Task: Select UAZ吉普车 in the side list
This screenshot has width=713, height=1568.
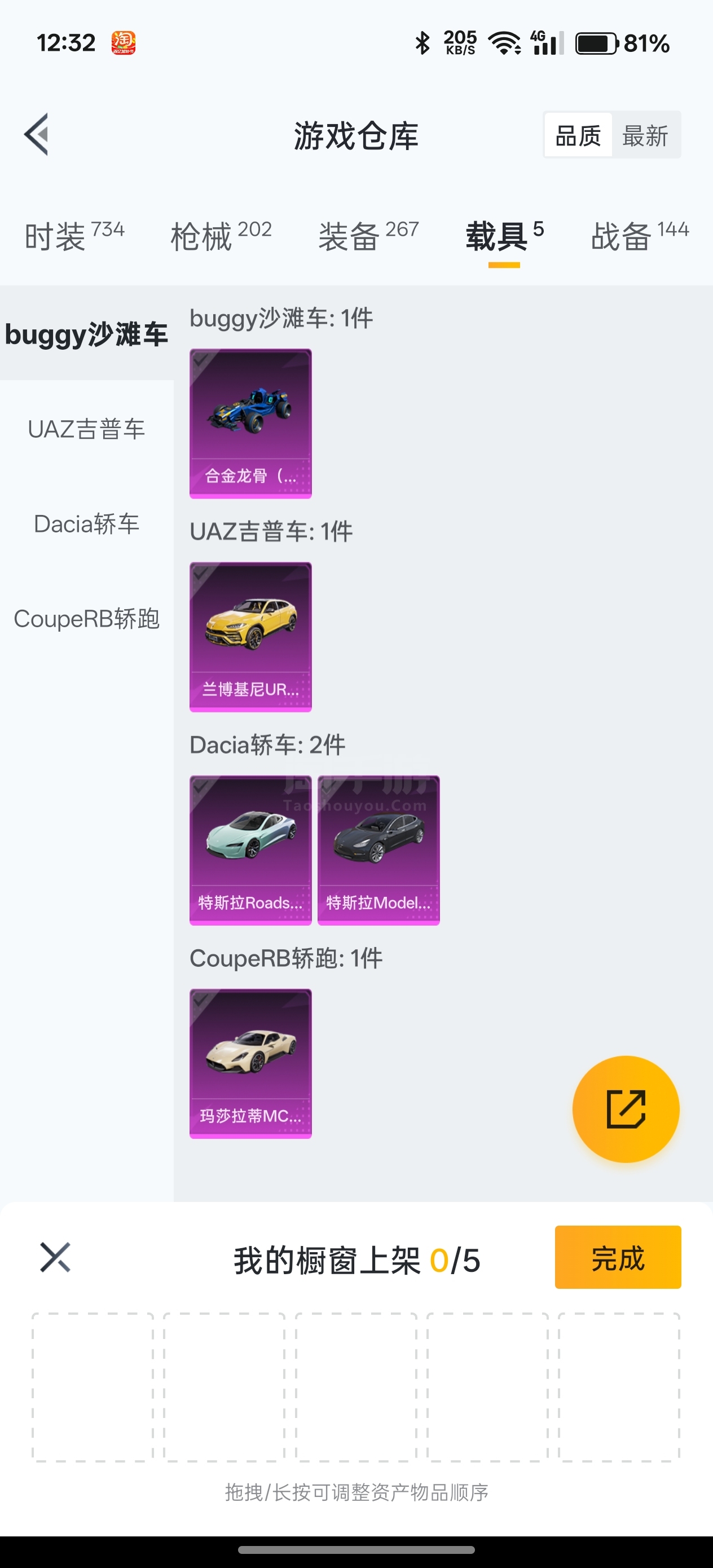Action: (86, 429)
